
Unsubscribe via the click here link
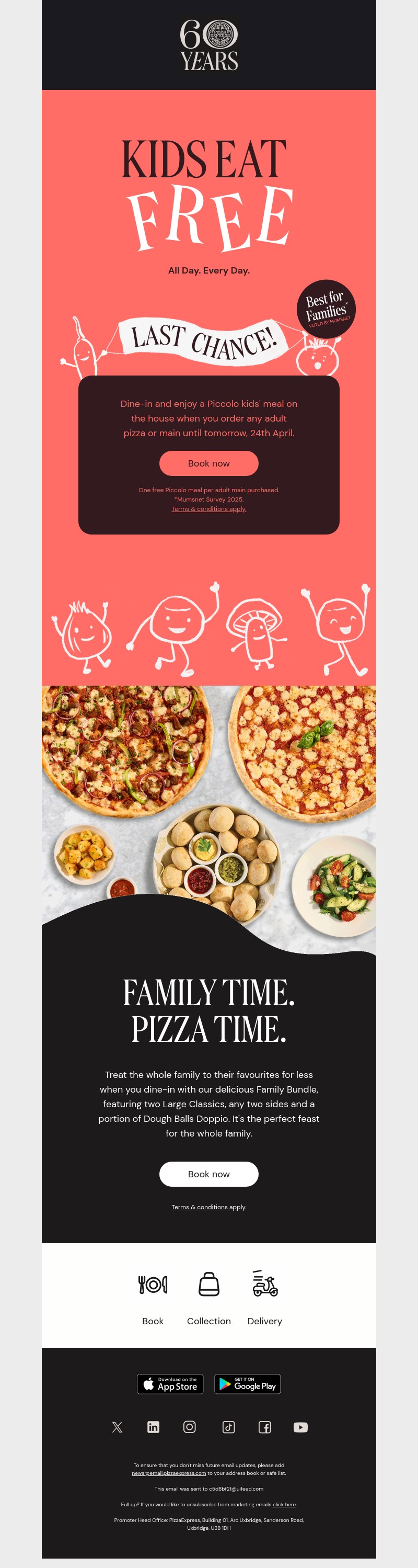pyautogui.click(x=284, y=1504)
